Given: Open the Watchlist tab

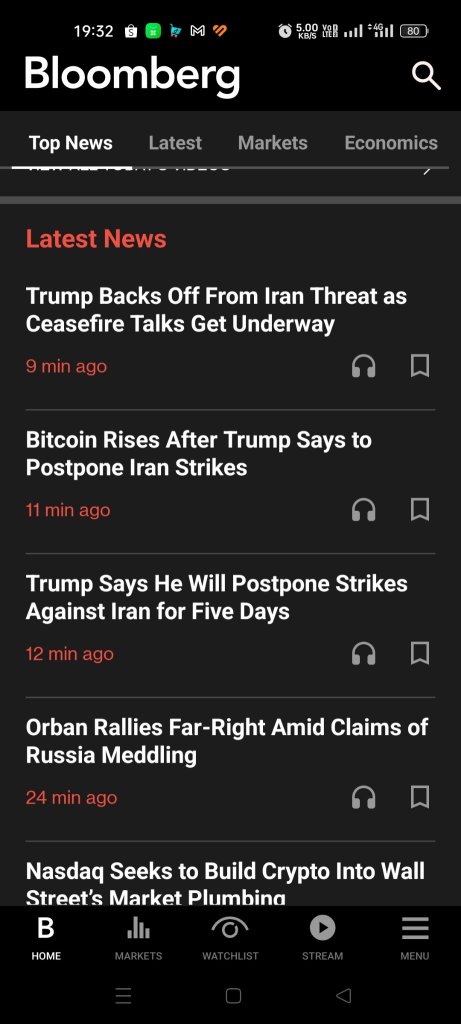Looking at the screenshot, I should coord(230,938).
